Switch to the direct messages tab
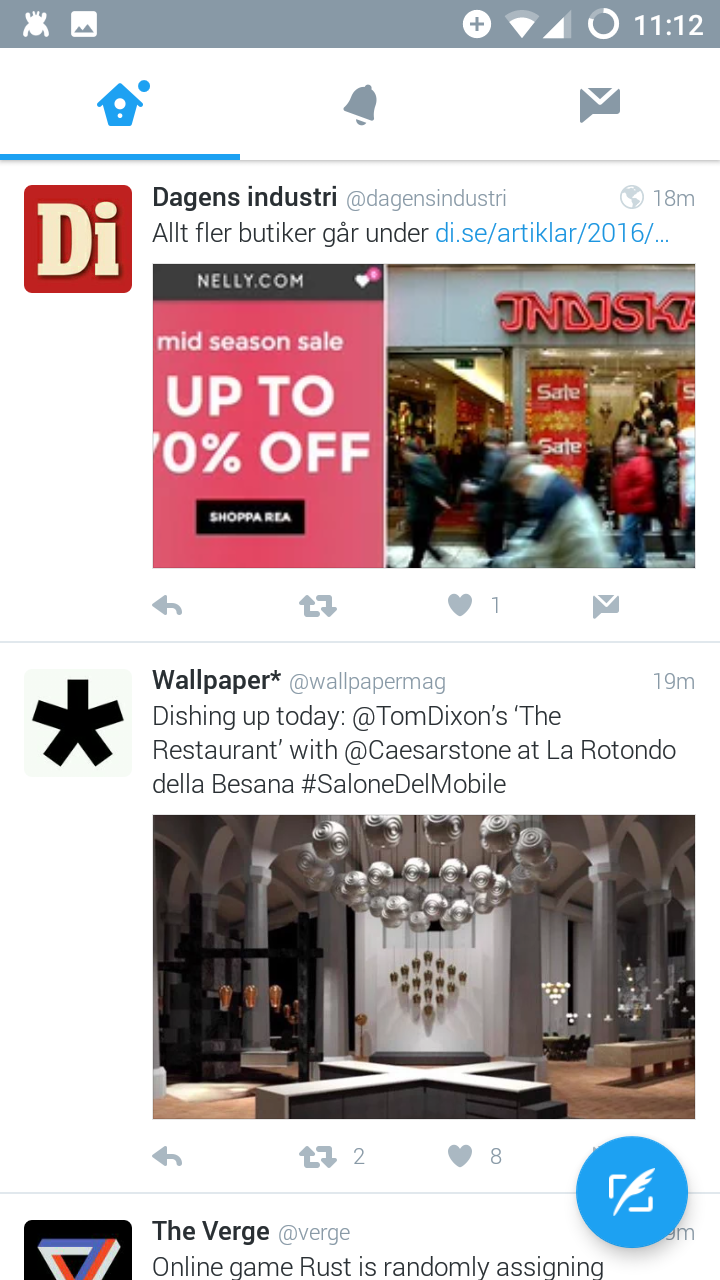 click(x=600, y=104)
